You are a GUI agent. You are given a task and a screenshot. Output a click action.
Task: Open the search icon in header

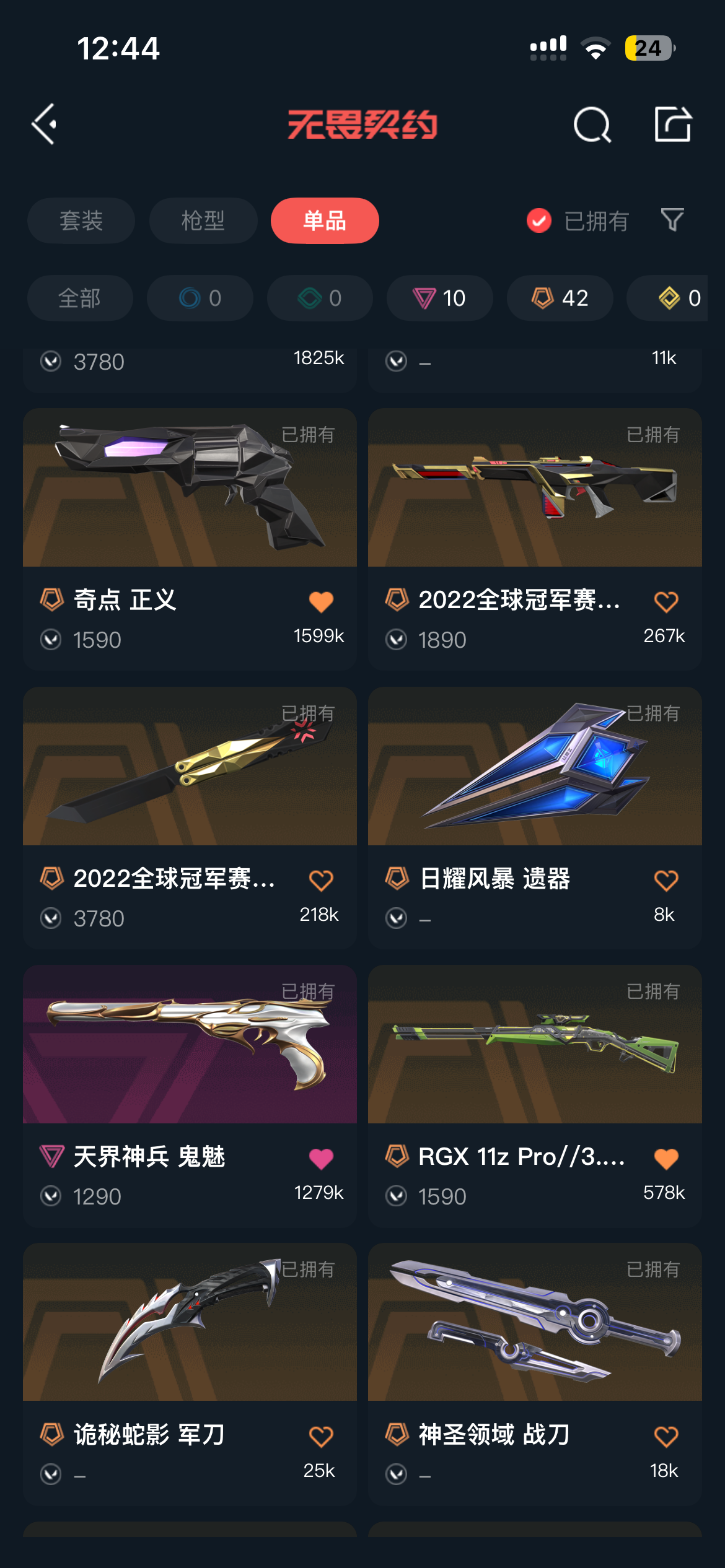click(x=592, y=124)
